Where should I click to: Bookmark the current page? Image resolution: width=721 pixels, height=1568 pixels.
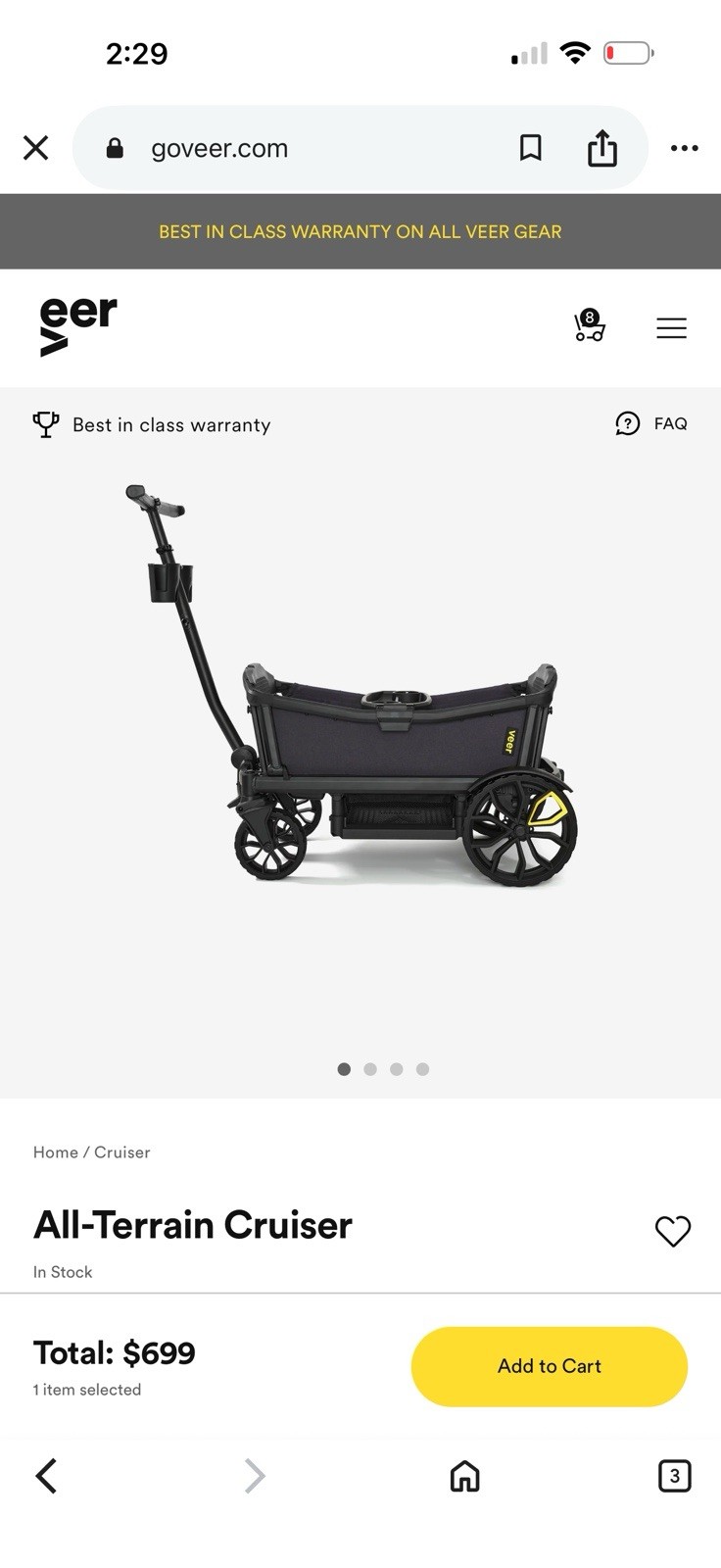pos(531,147)
